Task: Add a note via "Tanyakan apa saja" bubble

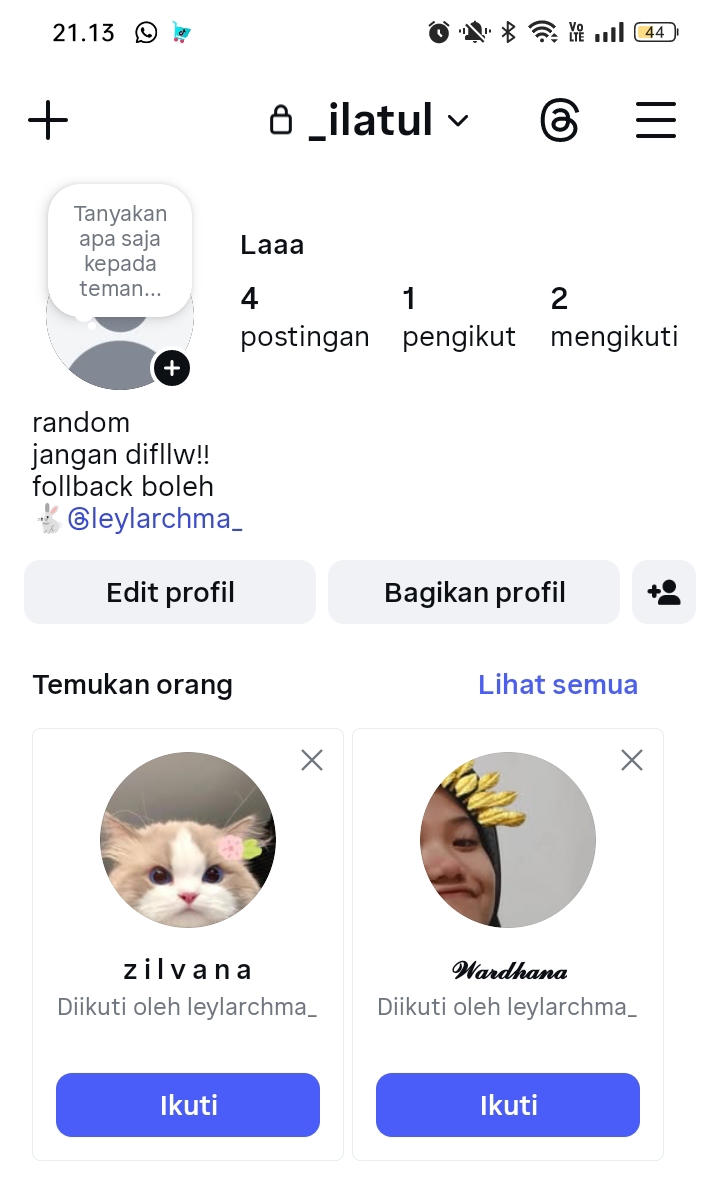Action: tap(120, 251)
